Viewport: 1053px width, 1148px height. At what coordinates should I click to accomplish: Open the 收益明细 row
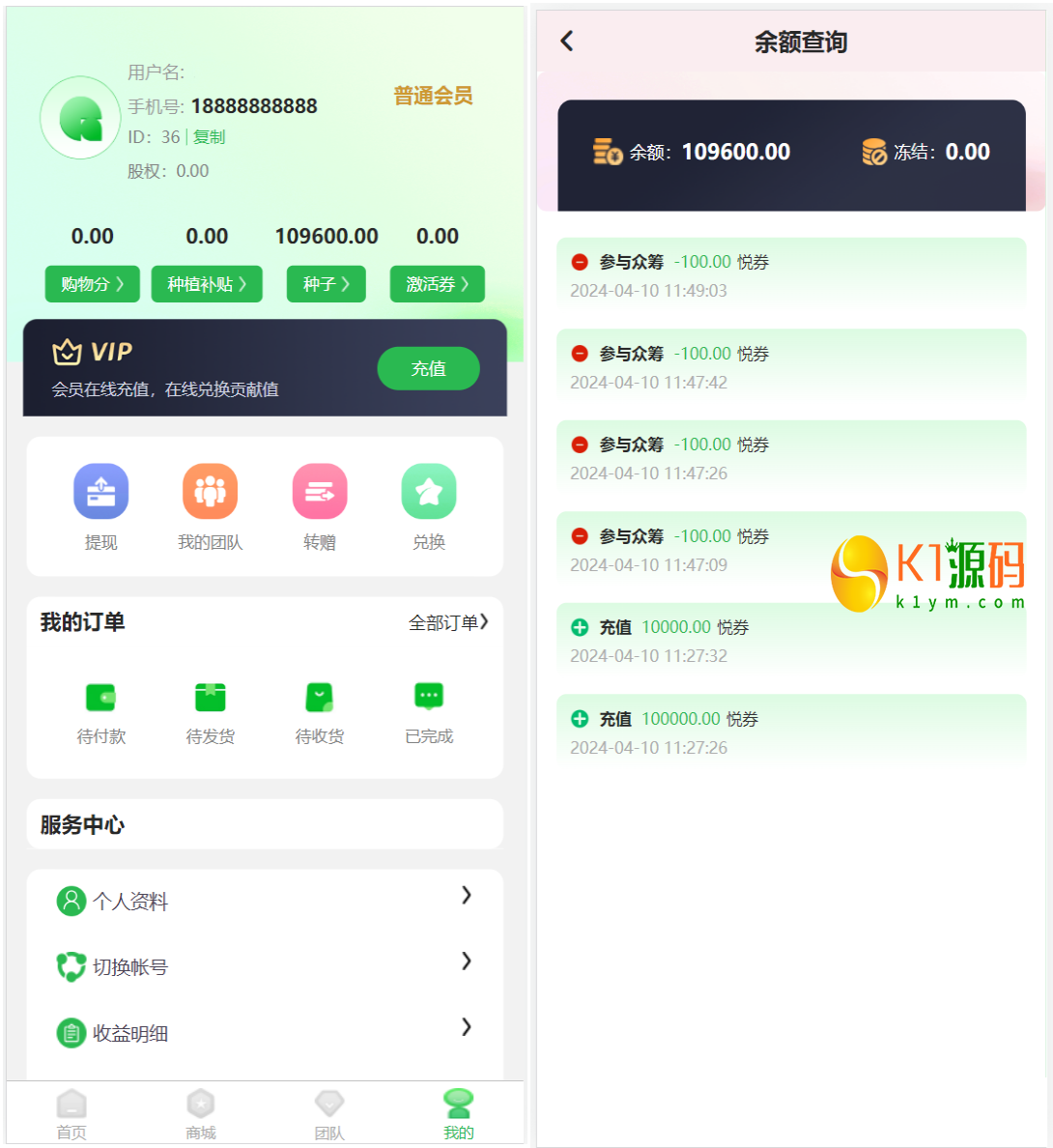pyautogui.click(x=265, y=1033)
